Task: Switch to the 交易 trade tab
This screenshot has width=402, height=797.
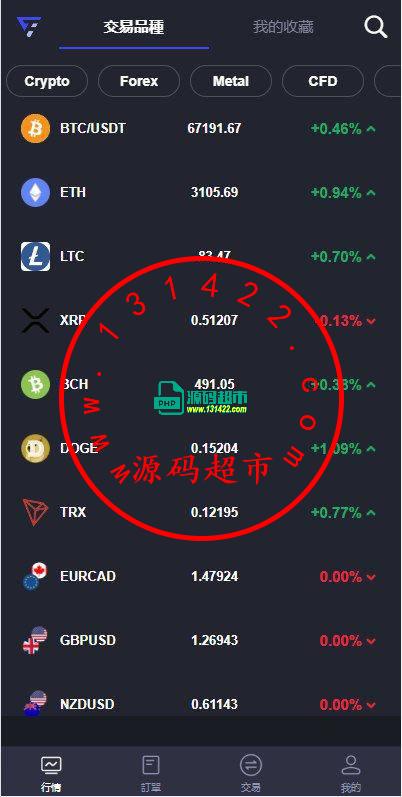Action: (251, 773)
